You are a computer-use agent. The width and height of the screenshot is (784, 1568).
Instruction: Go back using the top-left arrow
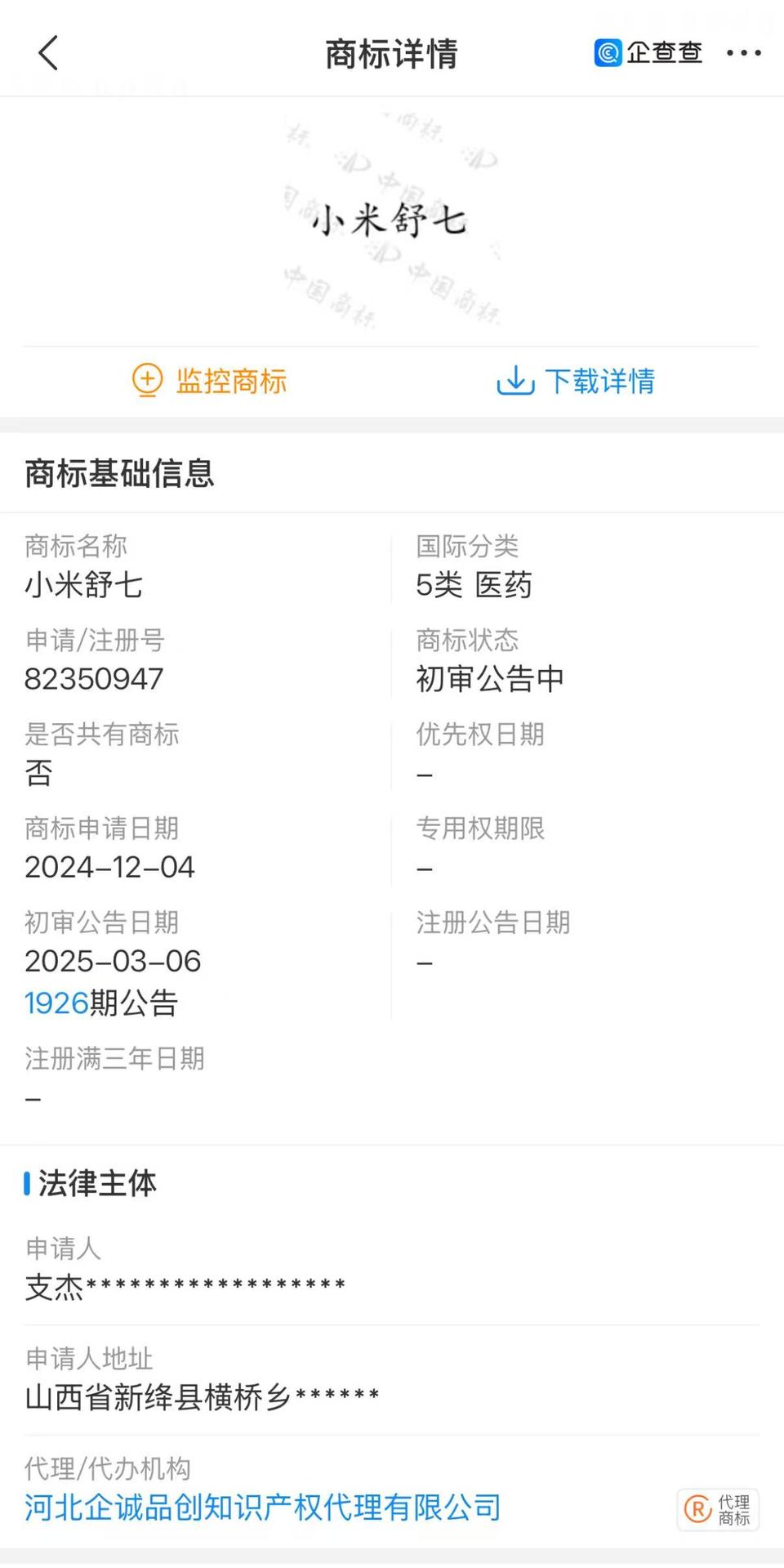click(x=49, y=53)
